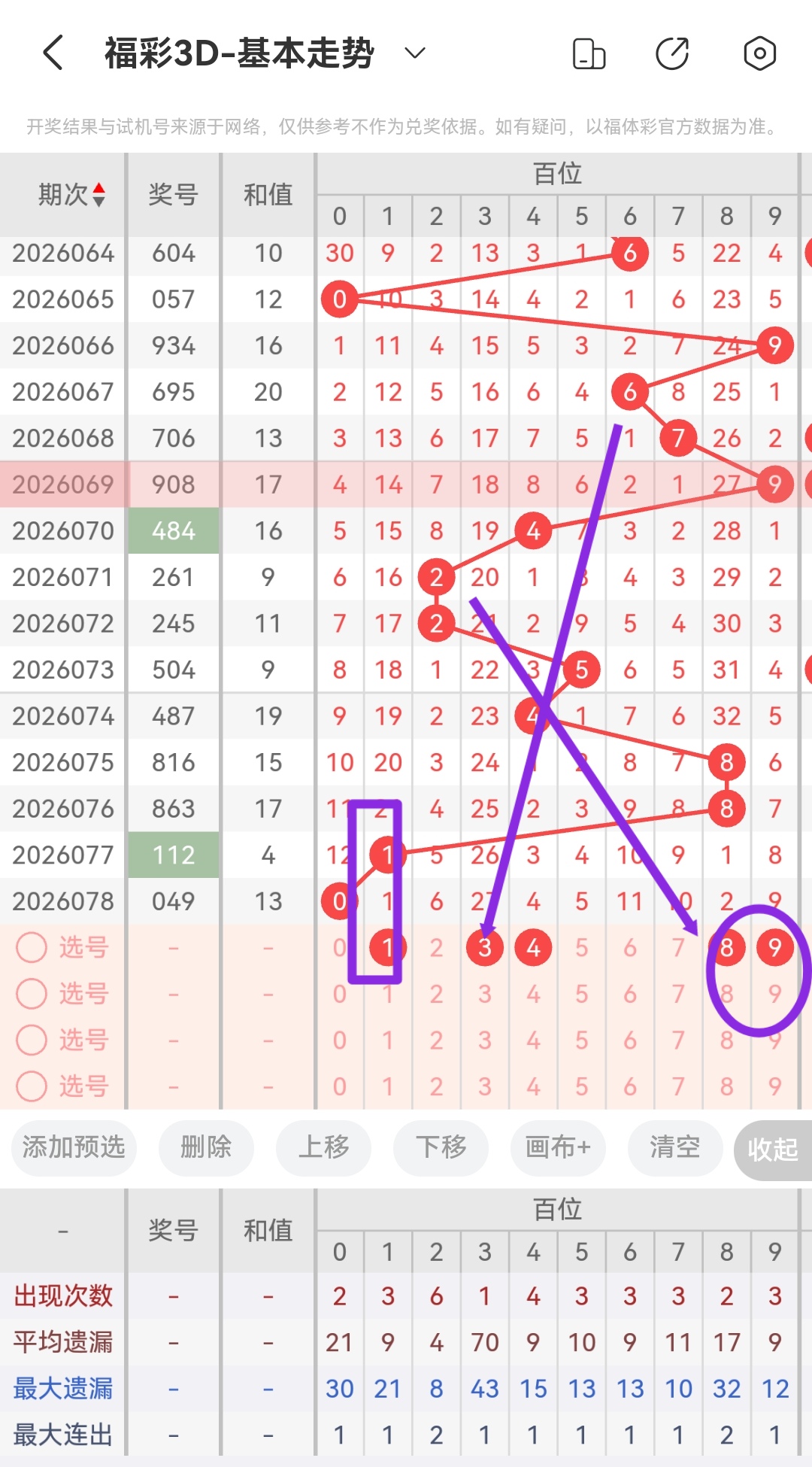This screenshot has height=1467, width=812.
Task: Tap the 画布+ button
Action: 558,1147
